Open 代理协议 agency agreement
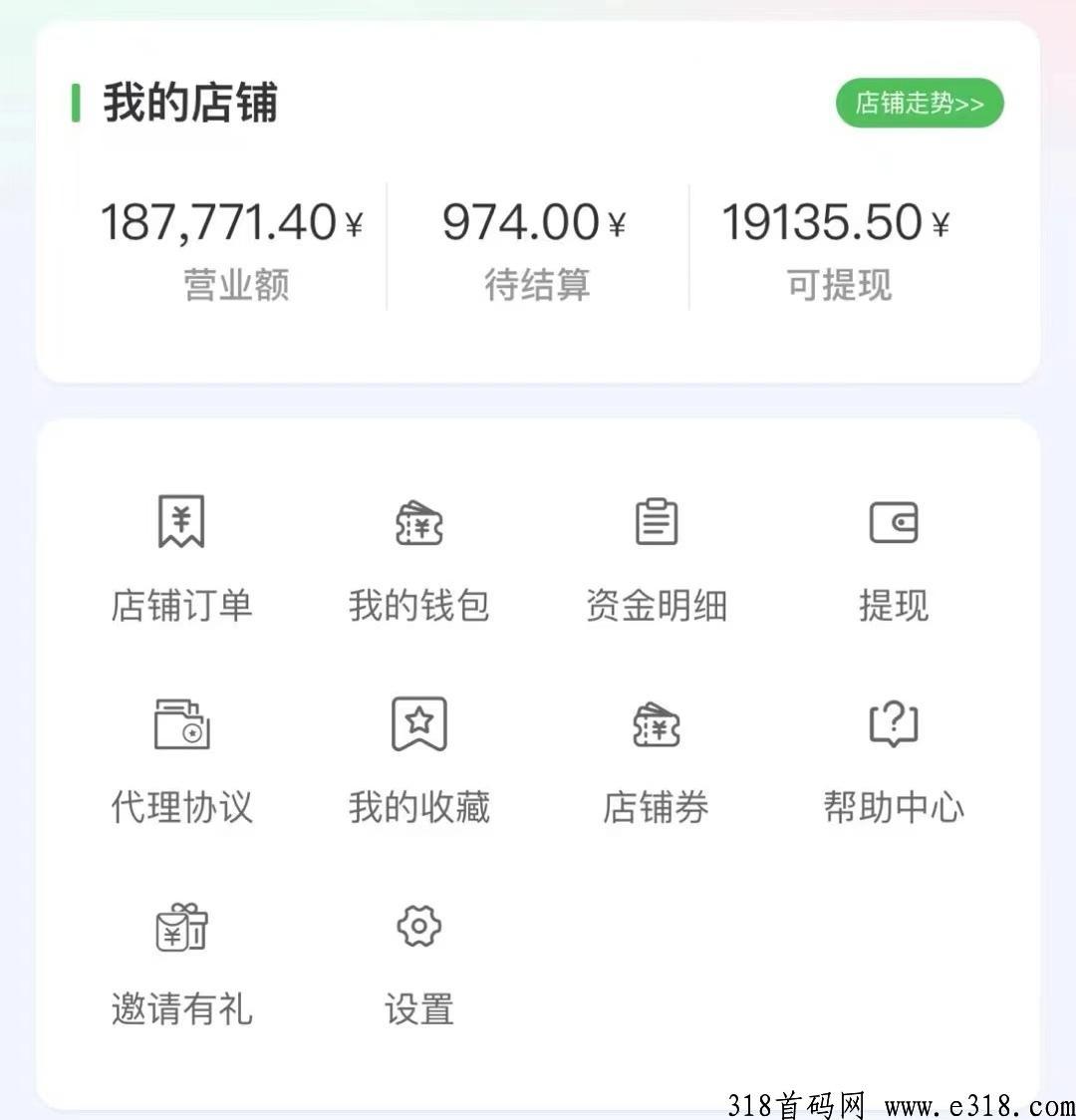This screenshot has width=1076, height=1120. click(181, 759)
